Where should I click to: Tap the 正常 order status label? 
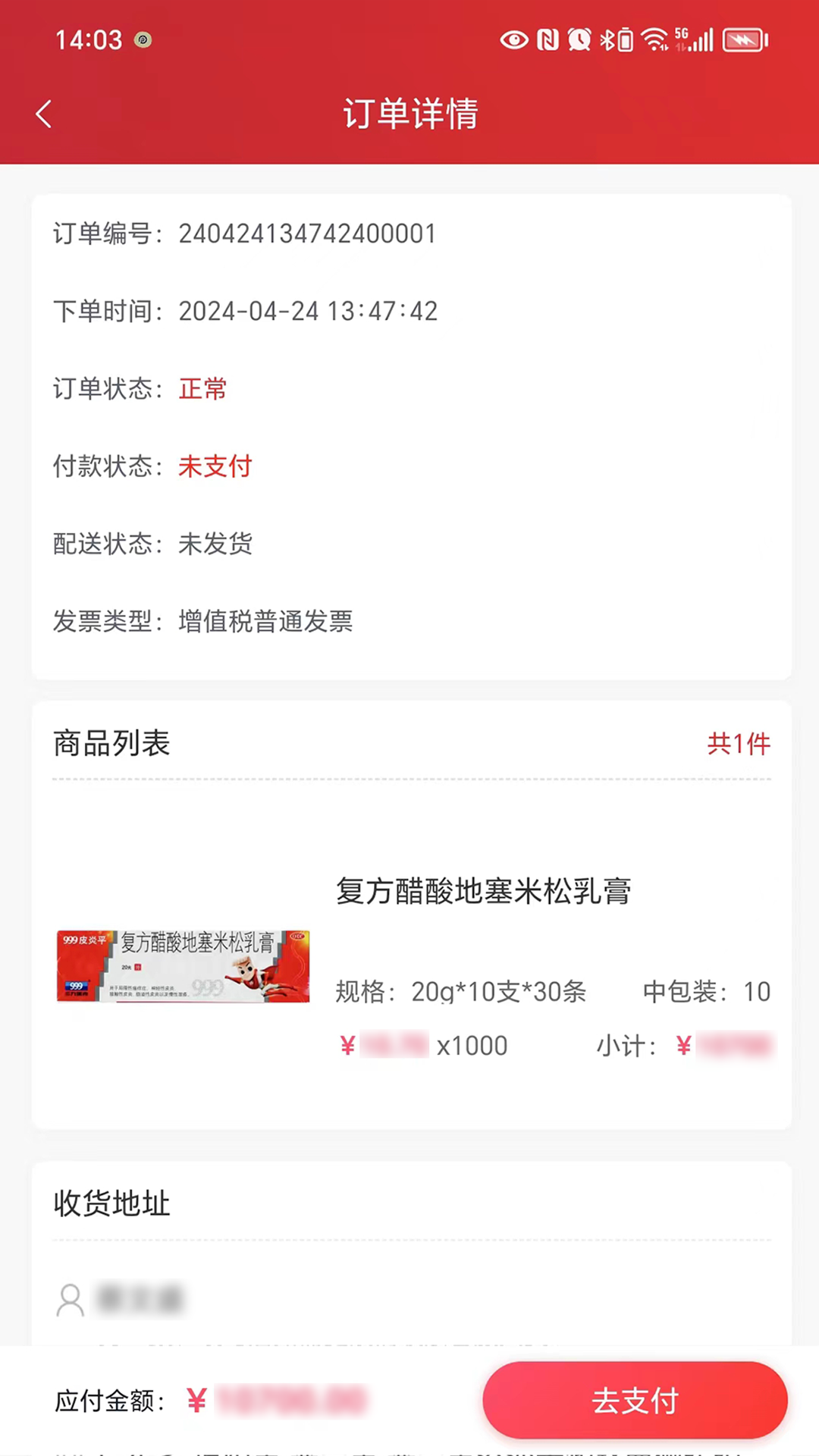click(x=202, y=389)
